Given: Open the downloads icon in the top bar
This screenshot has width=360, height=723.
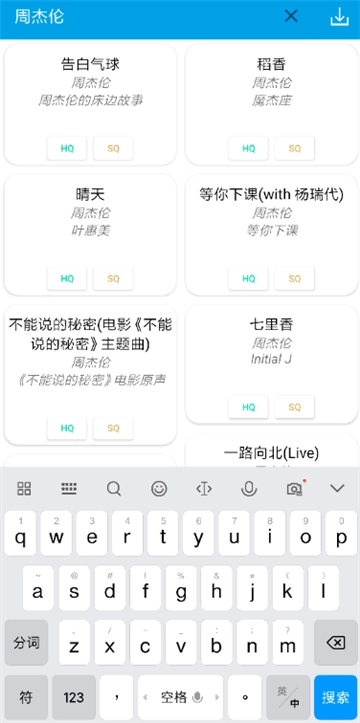Looking at the screenshot, I should coord(339,17).
